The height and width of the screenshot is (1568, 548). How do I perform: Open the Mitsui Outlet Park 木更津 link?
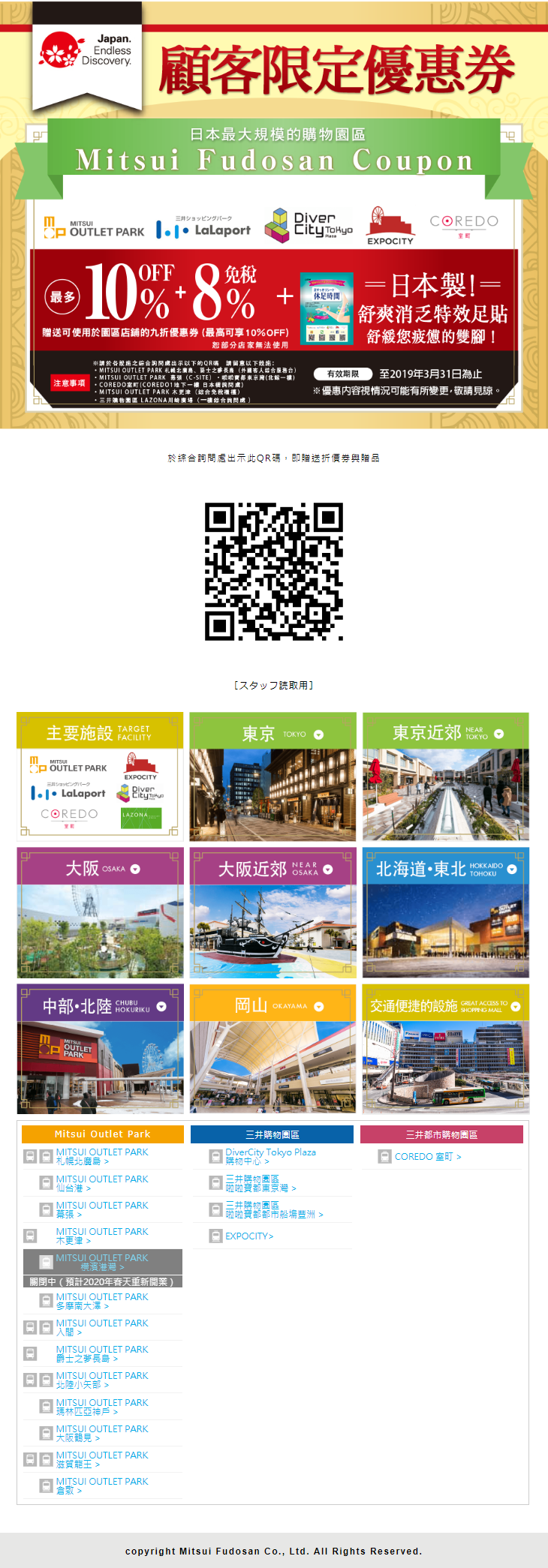[101, 1236]
